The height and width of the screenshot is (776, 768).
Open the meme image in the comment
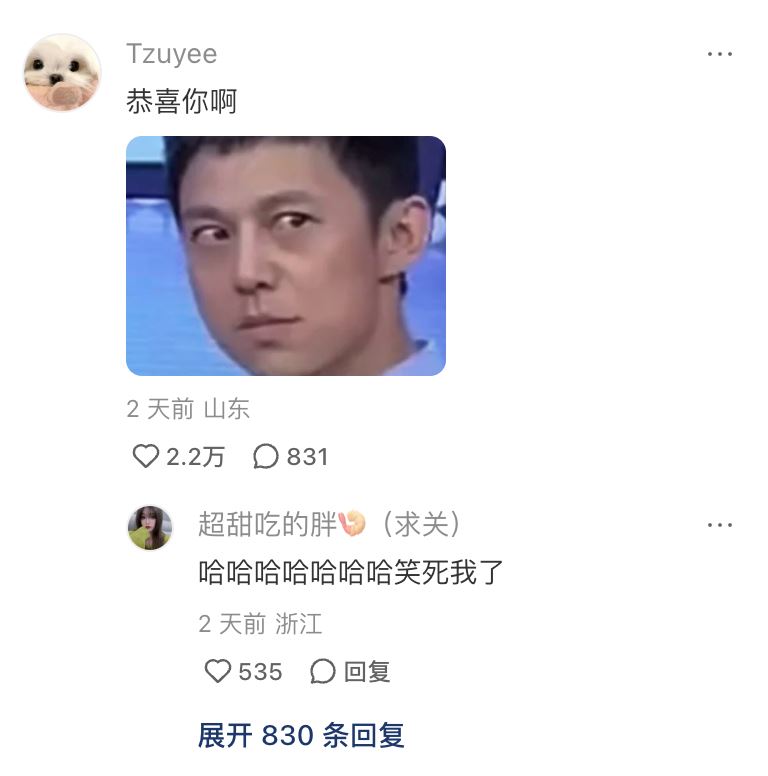pyautogui.click(x=285, y=257)
